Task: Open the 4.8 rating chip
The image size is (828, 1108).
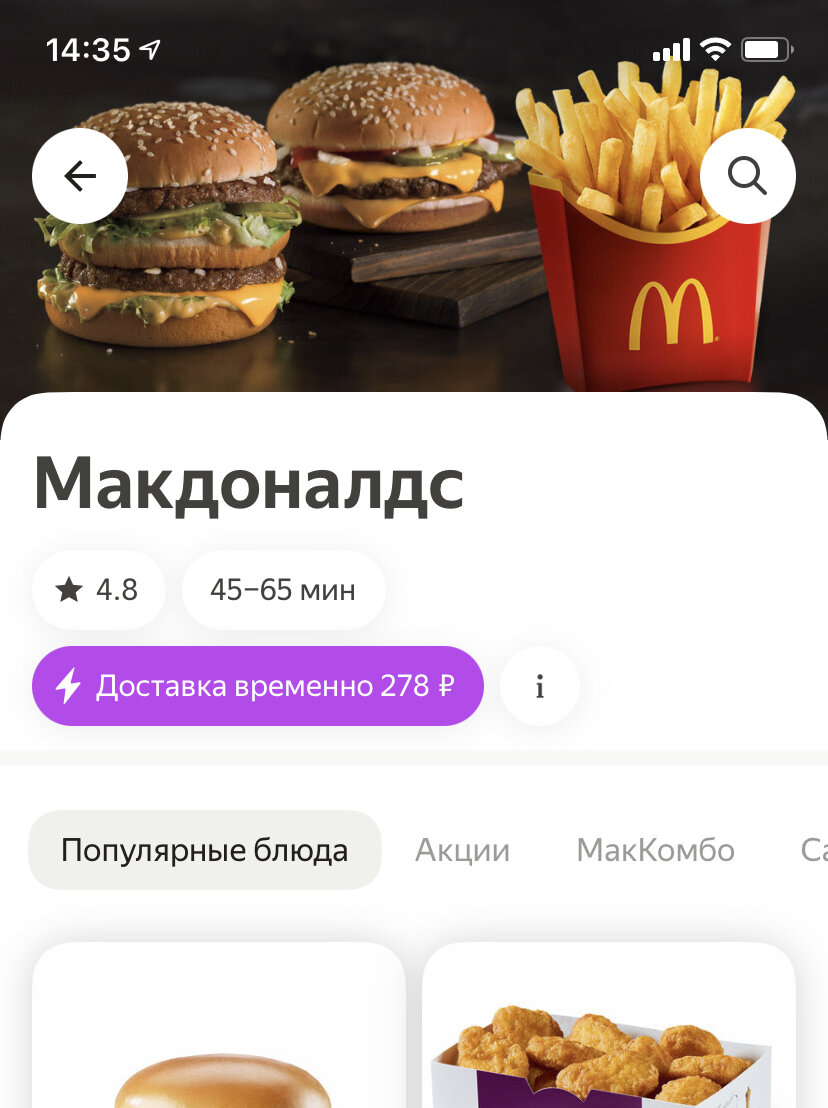Action: [x=99, y=589]
